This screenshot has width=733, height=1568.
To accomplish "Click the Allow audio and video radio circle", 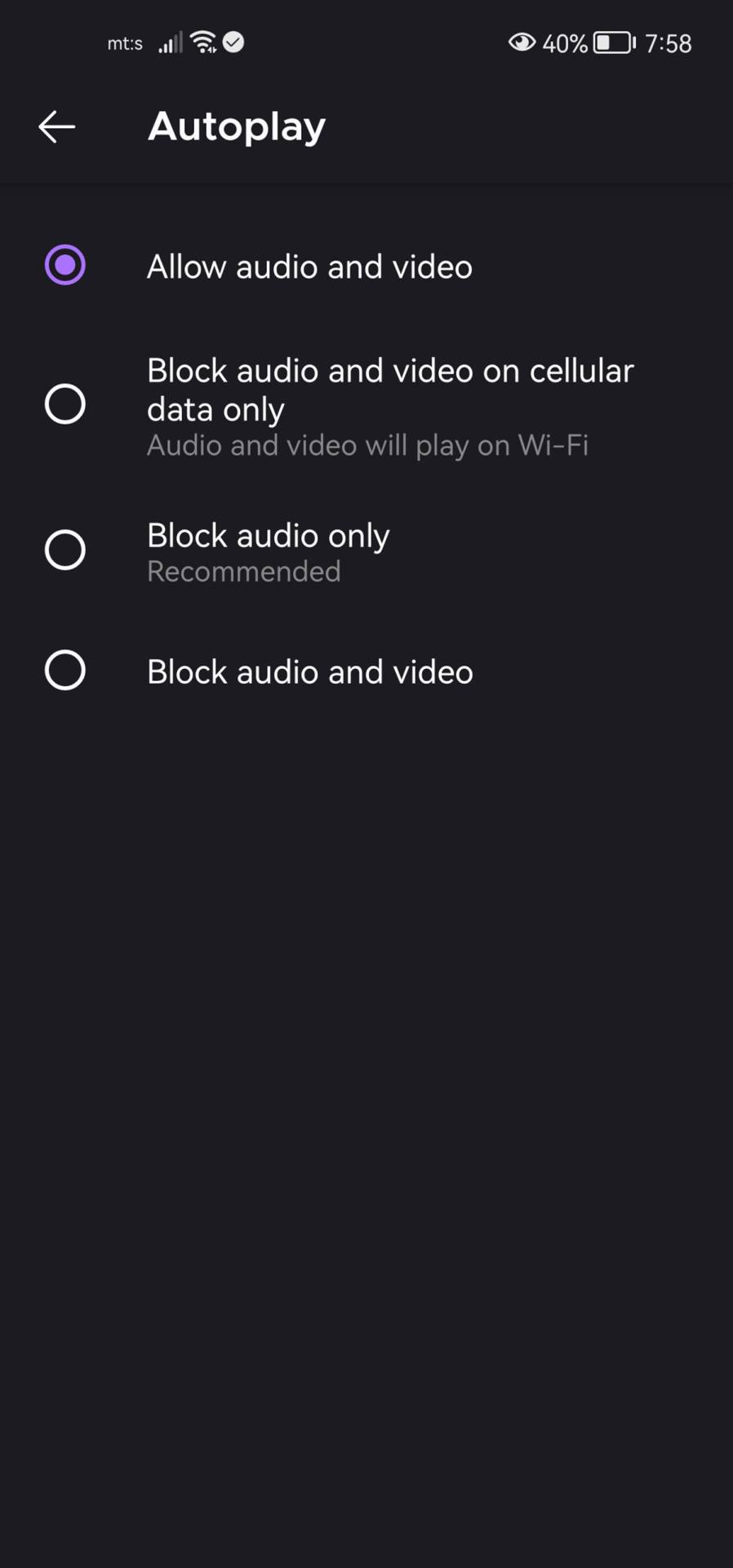I will click(65, 265).
